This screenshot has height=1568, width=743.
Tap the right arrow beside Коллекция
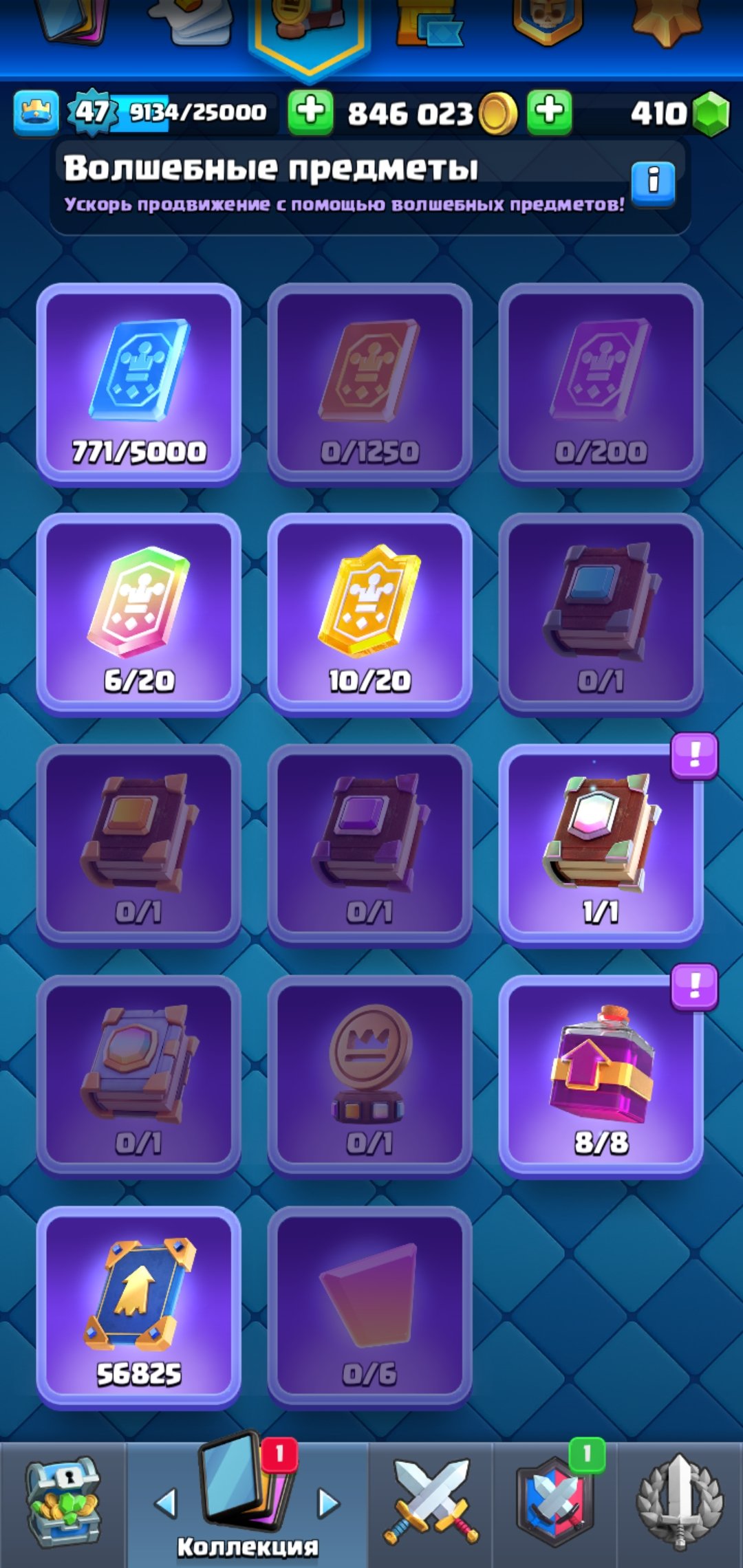click(329, 1503)
